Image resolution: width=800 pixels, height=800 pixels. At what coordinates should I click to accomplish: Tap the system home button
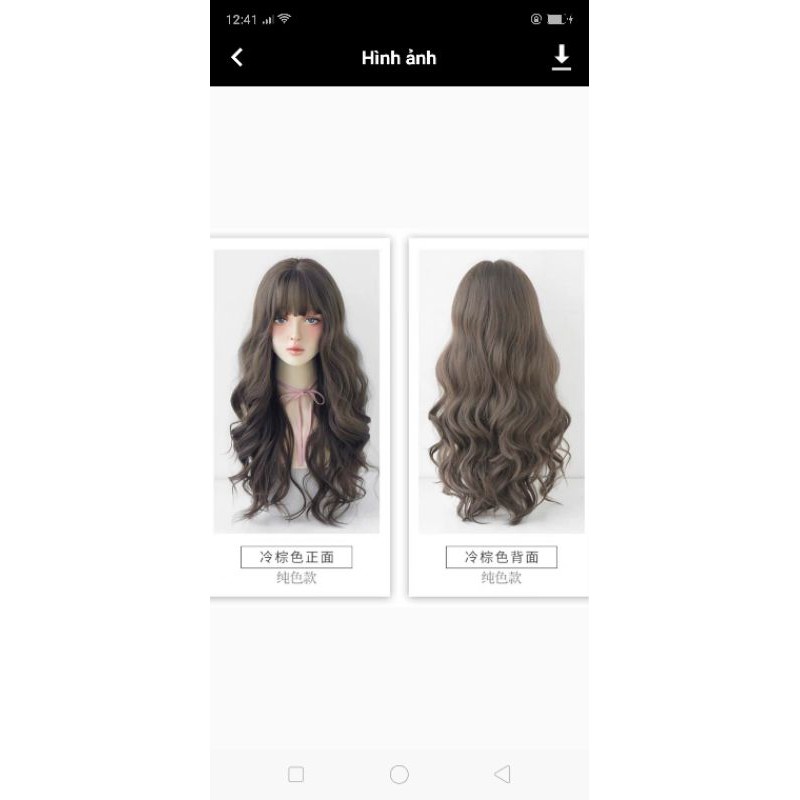tap(399, 774)
